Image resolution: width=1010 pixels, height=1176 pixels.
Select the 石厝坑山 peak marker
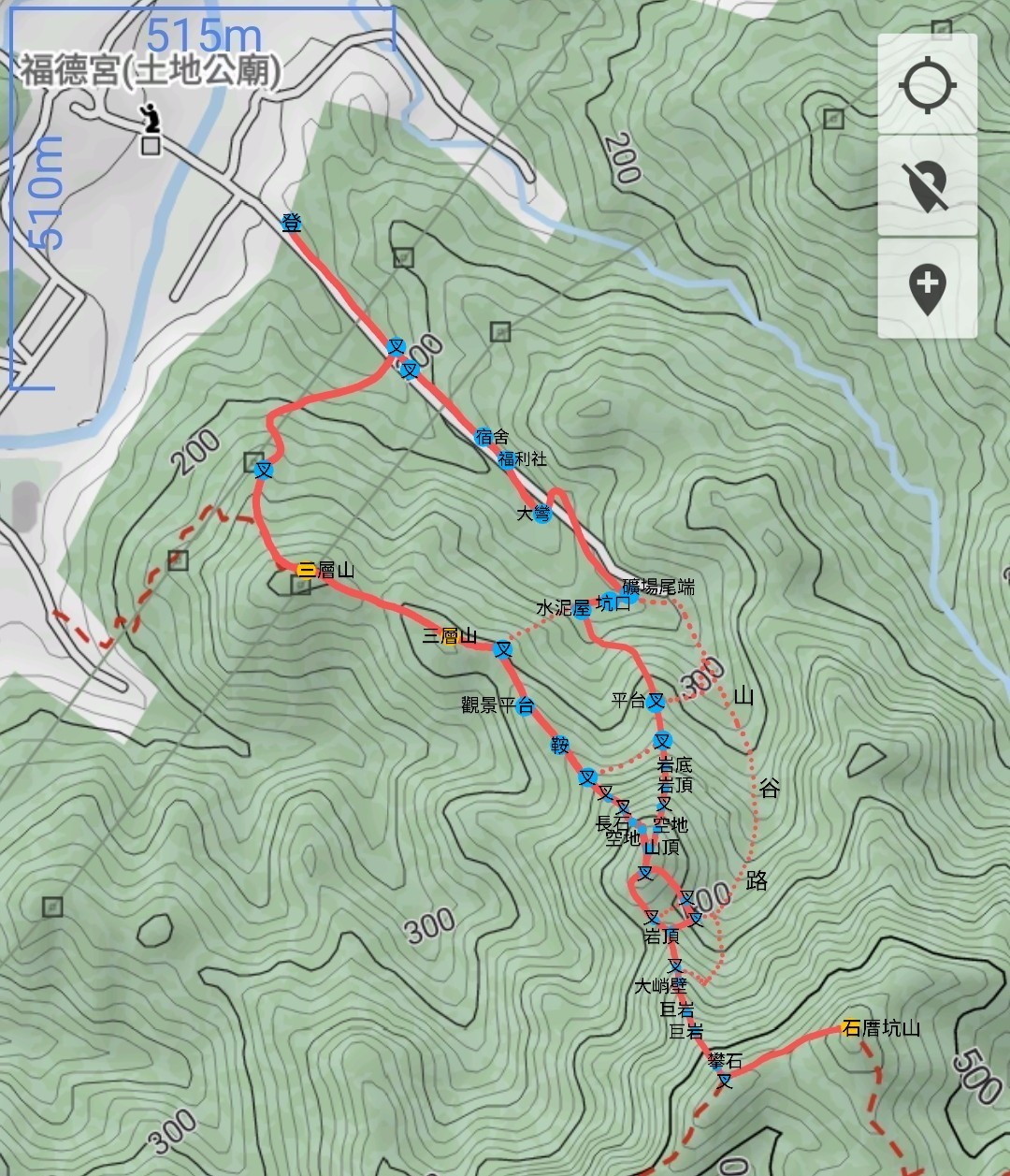click(850, 1027)
